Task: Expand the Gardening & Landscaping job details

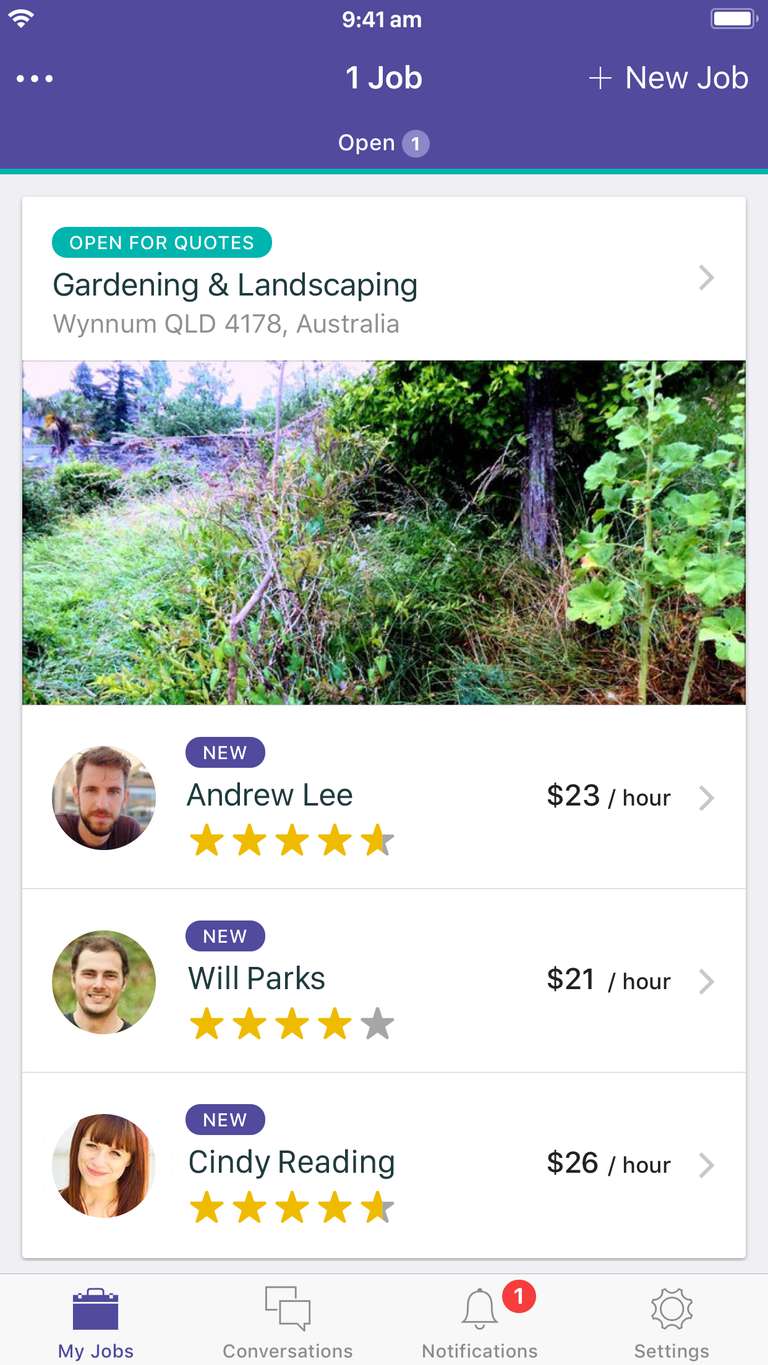Action: [x=707, y=278]
